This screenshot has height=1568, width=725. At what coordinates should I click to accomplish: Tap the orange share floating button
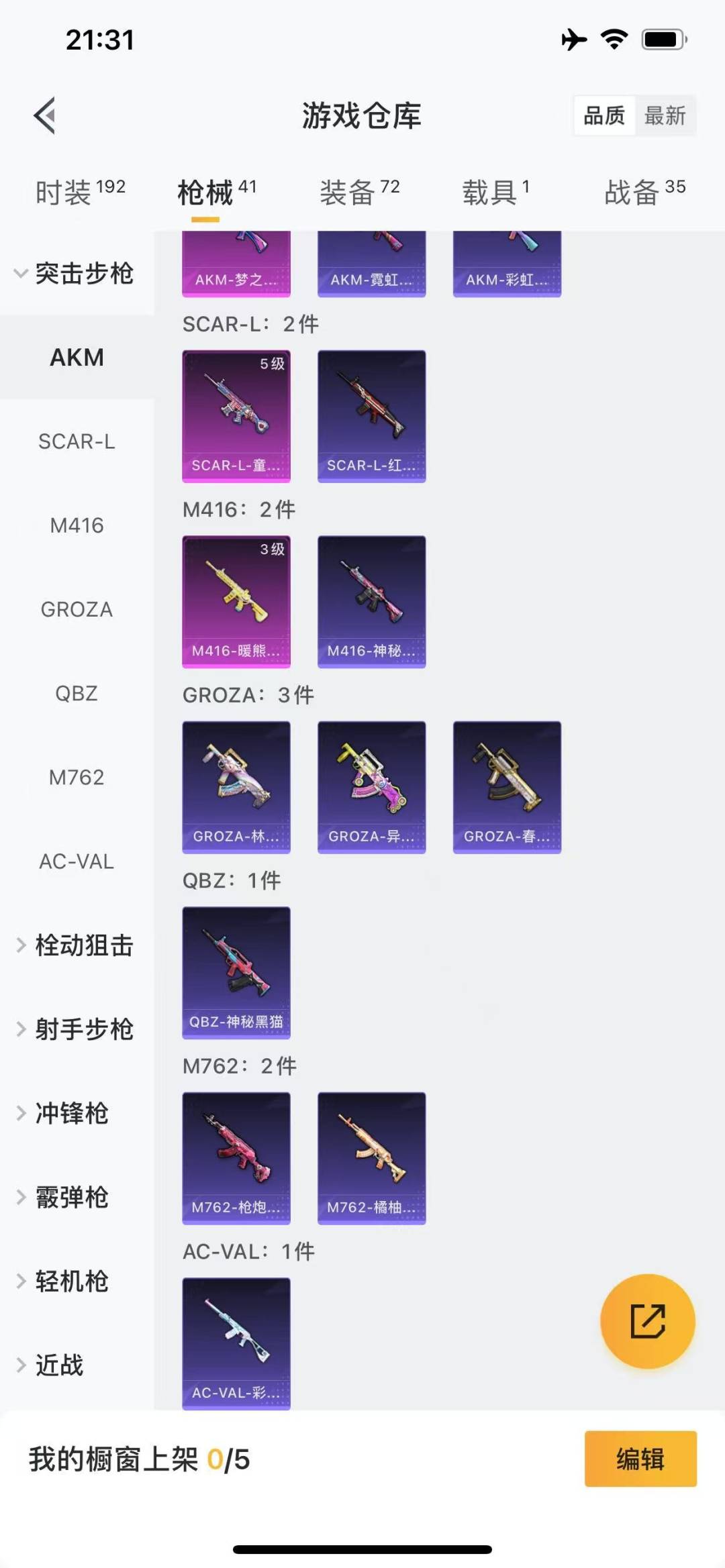tap(647, 1321)
